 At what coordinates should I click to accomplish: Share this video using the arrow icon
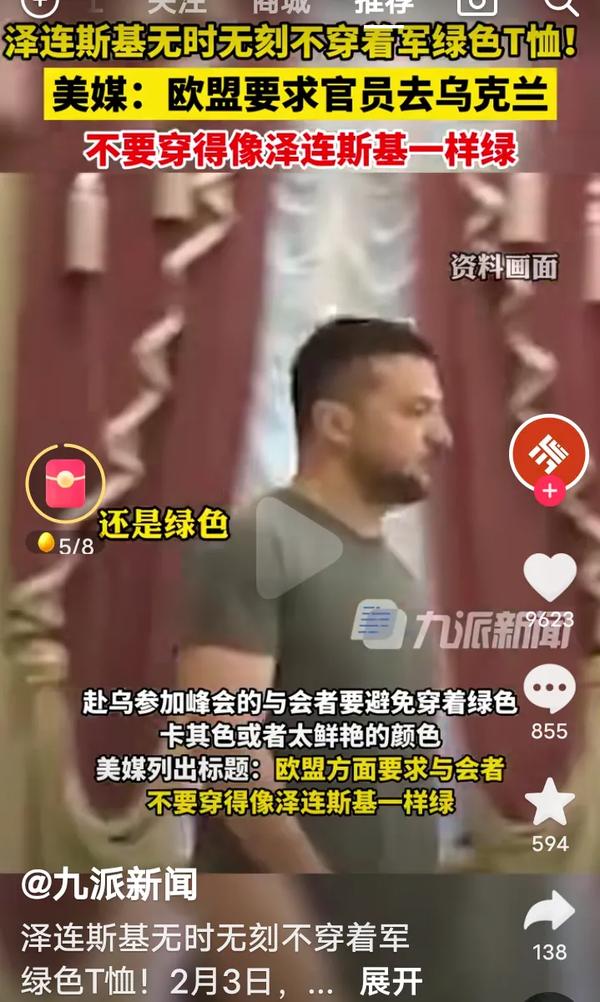pyautogui.click(x=550, y=910)
